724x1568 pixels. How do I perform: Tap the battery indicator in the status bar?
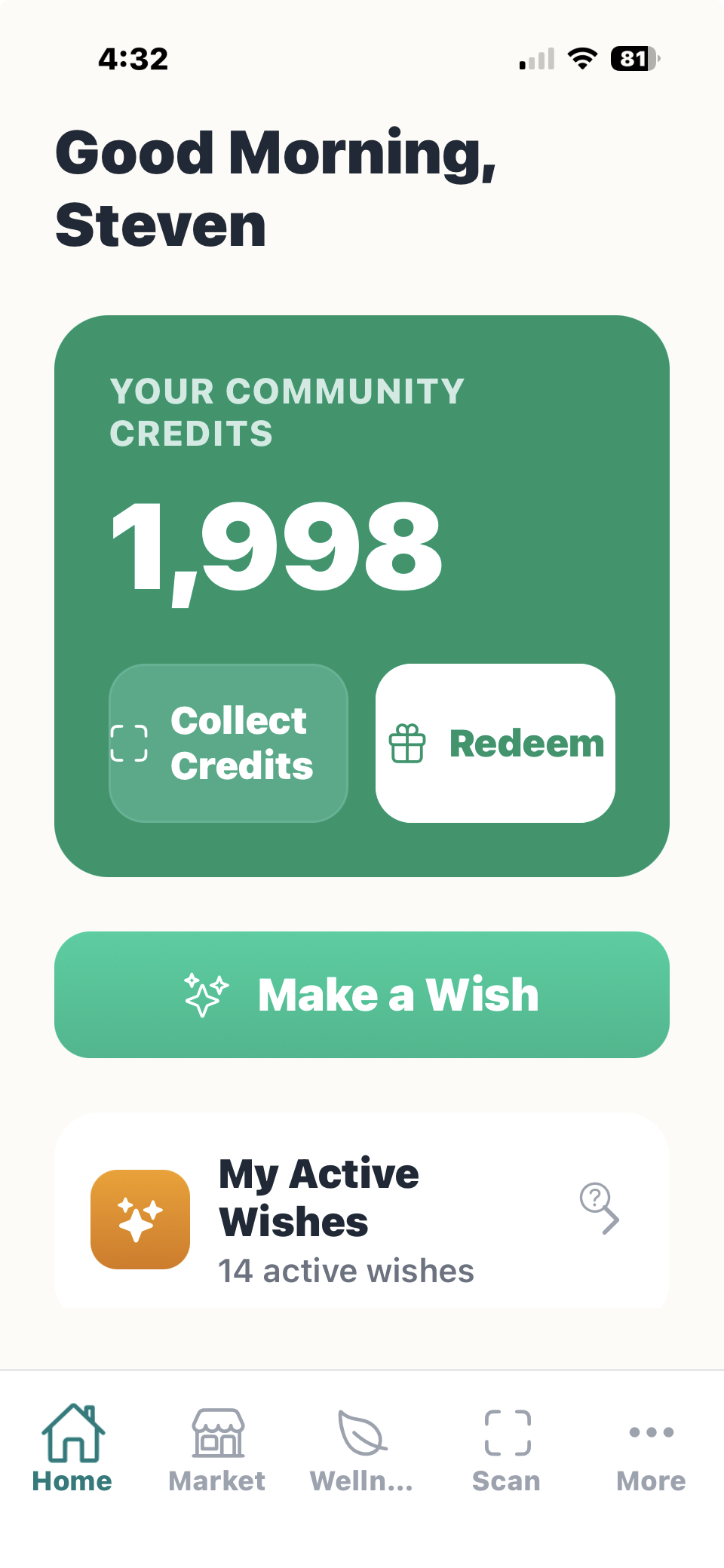[636, 59]
